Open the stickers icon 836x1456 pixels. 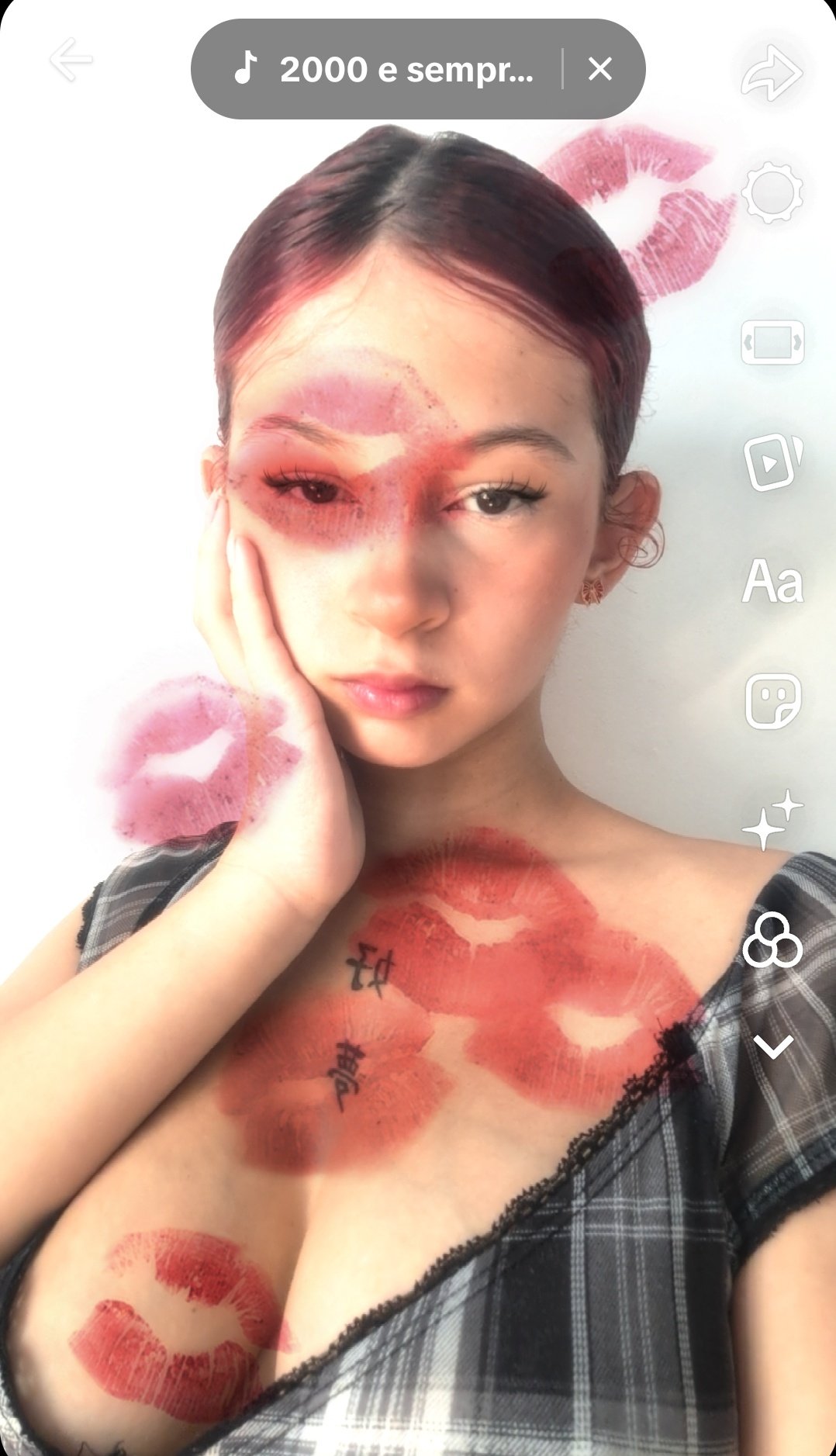pos(772,700)
